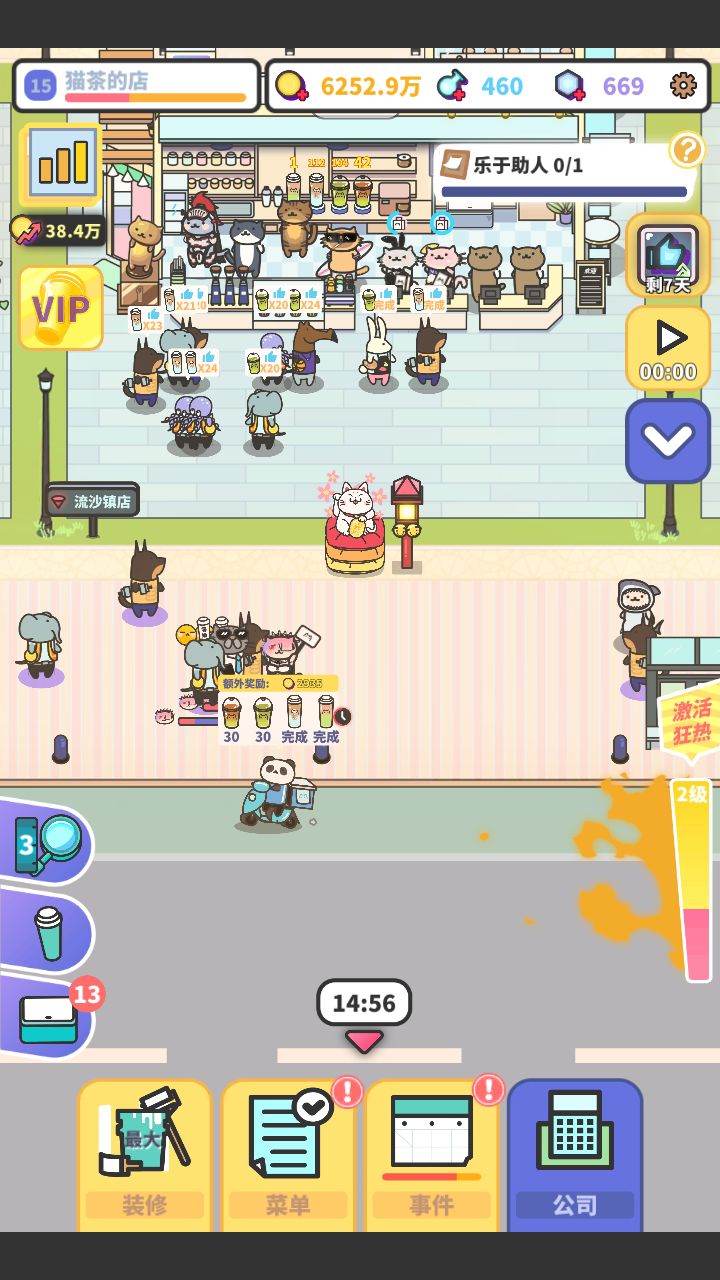Open the settings gear icon
720x1280 pixels.
(683, 86)
